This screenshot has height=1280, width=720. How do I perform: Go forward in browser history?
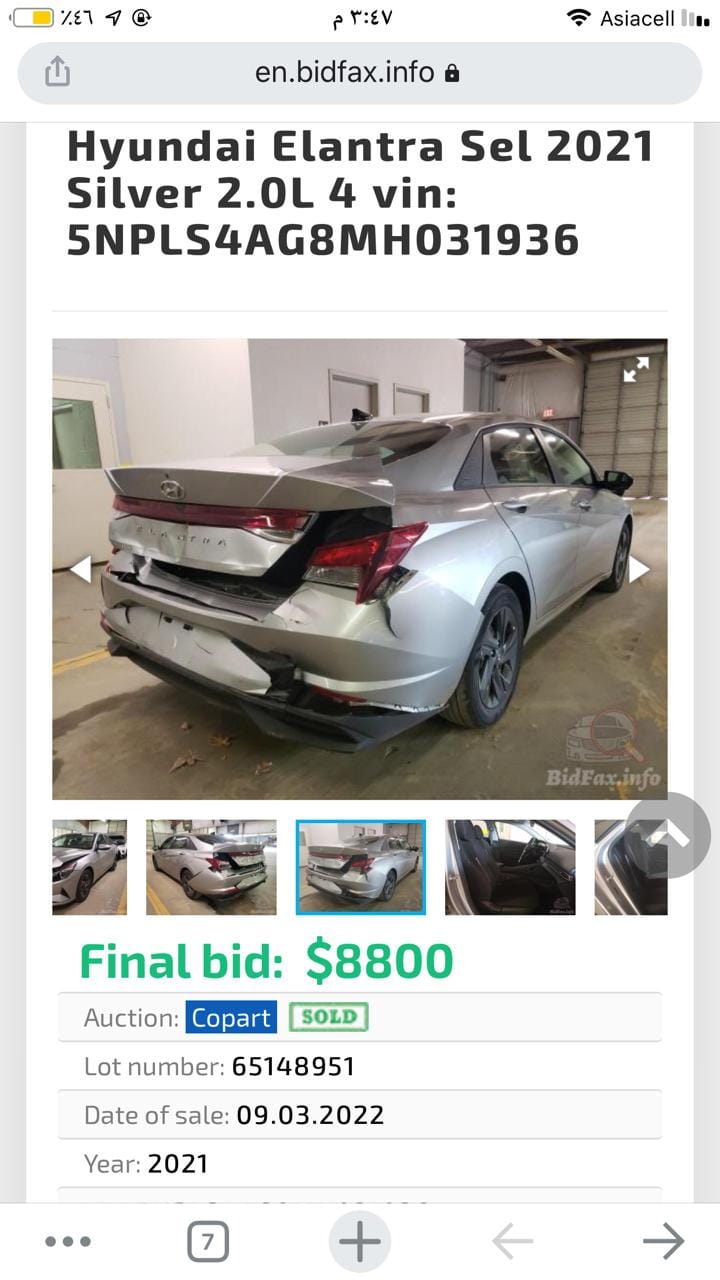663,1241
